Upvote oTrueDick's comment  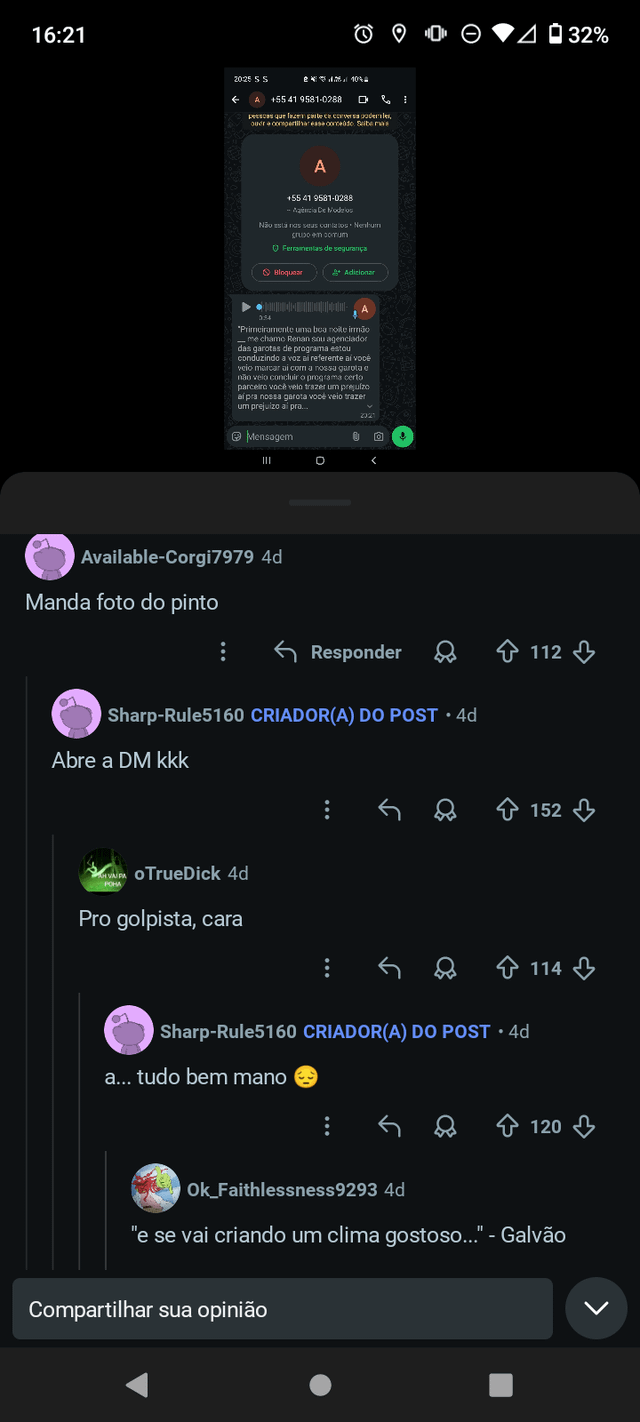pos(507,968)
